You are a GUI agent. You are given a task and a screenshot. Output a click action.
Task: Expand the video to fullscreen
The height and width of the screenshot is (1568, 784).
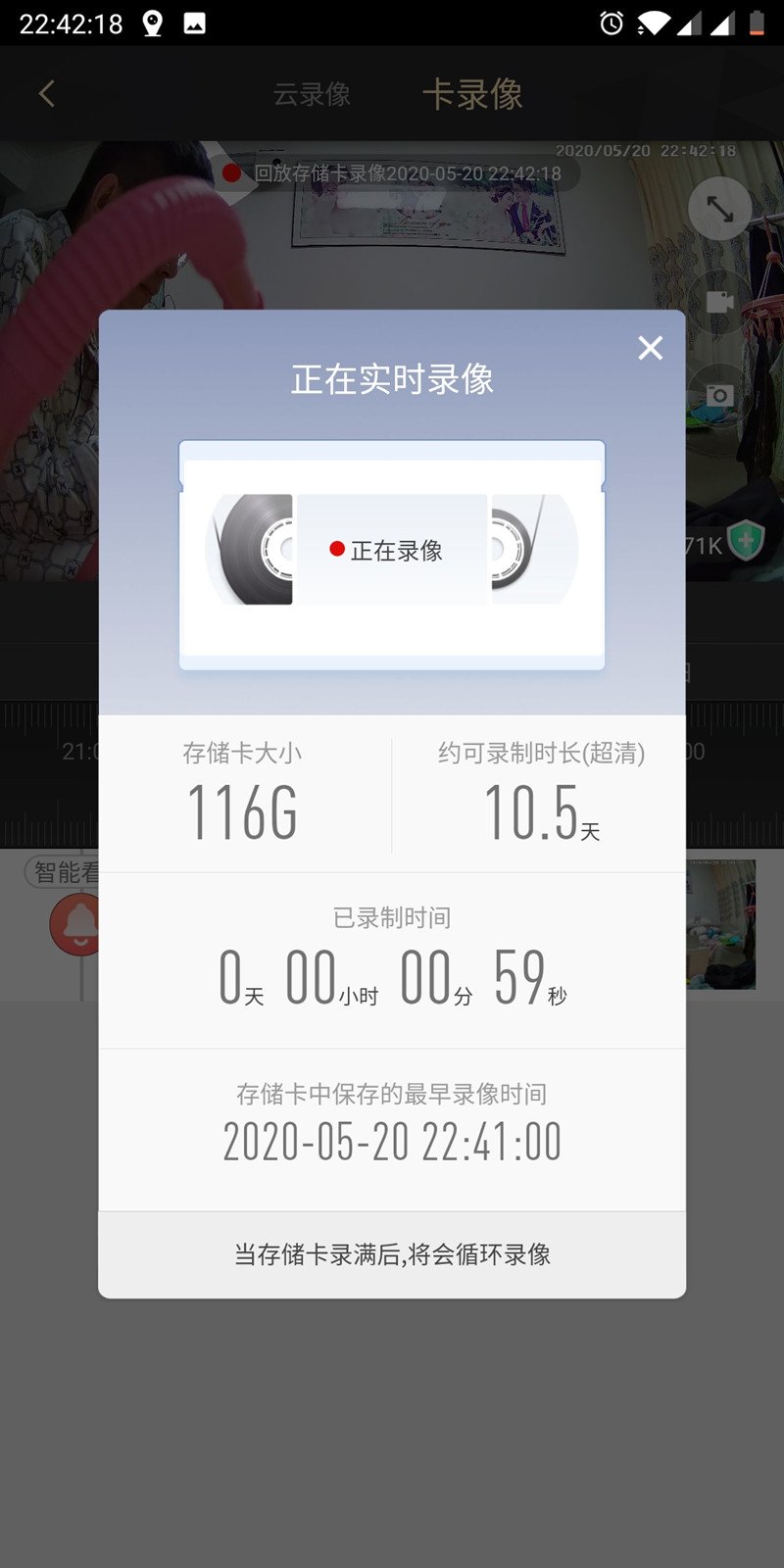pyautogui.click(x=719, y=209)
